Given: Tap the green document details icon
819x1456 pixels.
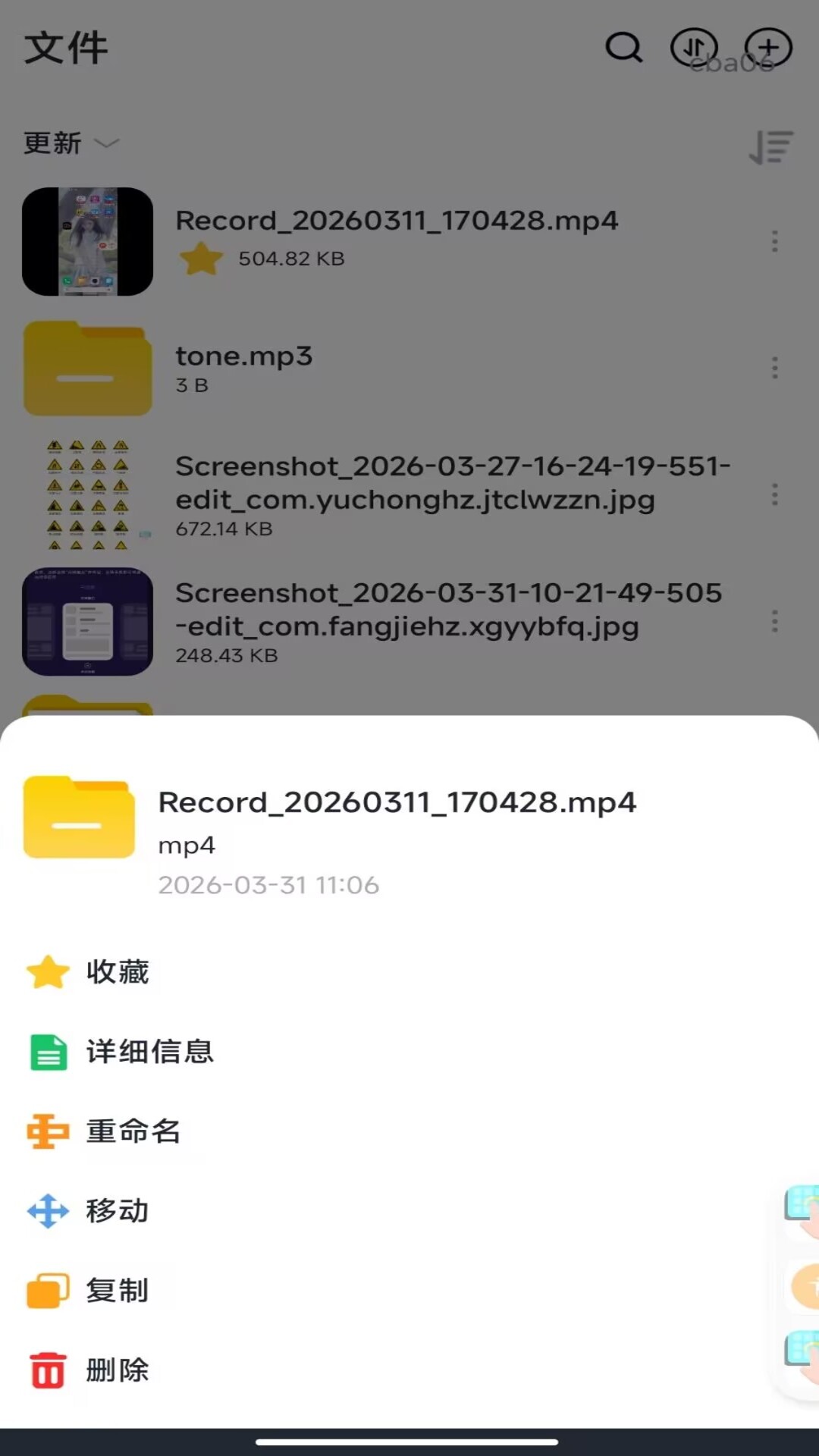Looking at the screenshot, I should tap(47, 1052).
